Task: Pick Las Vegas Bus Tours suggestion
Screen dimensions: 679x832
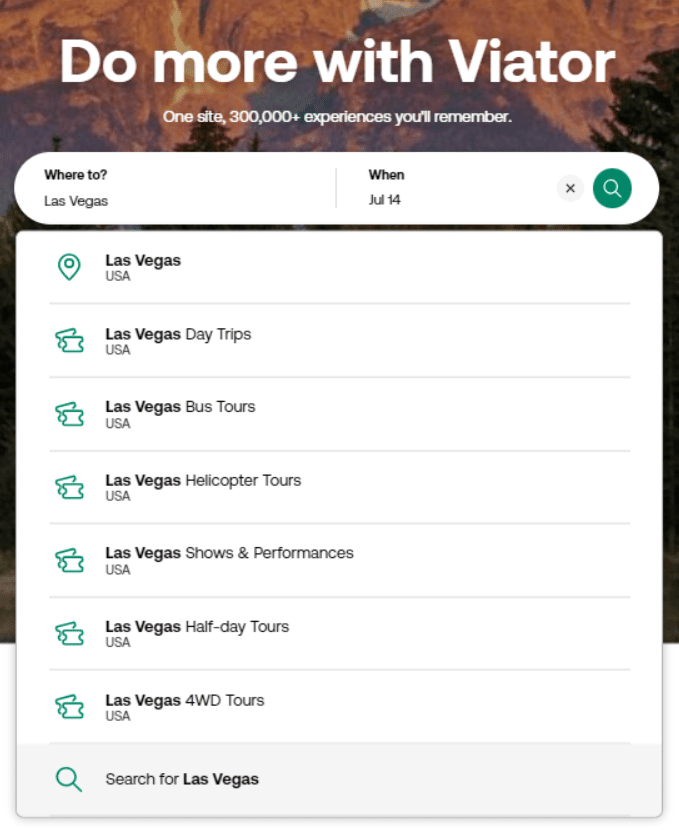Action: click(340, 414)
